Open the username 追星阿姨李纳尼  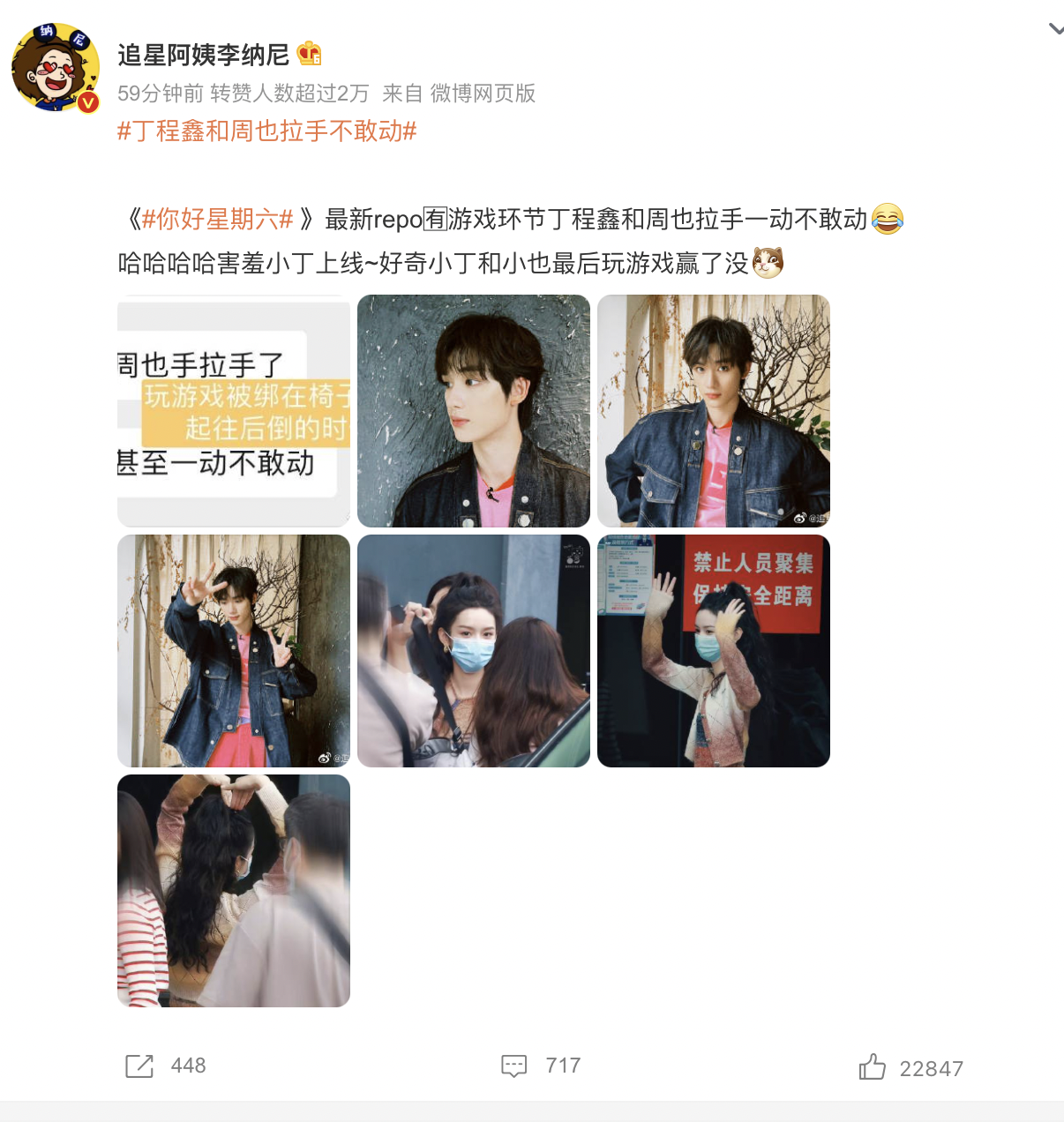click(x=203, y=55)
